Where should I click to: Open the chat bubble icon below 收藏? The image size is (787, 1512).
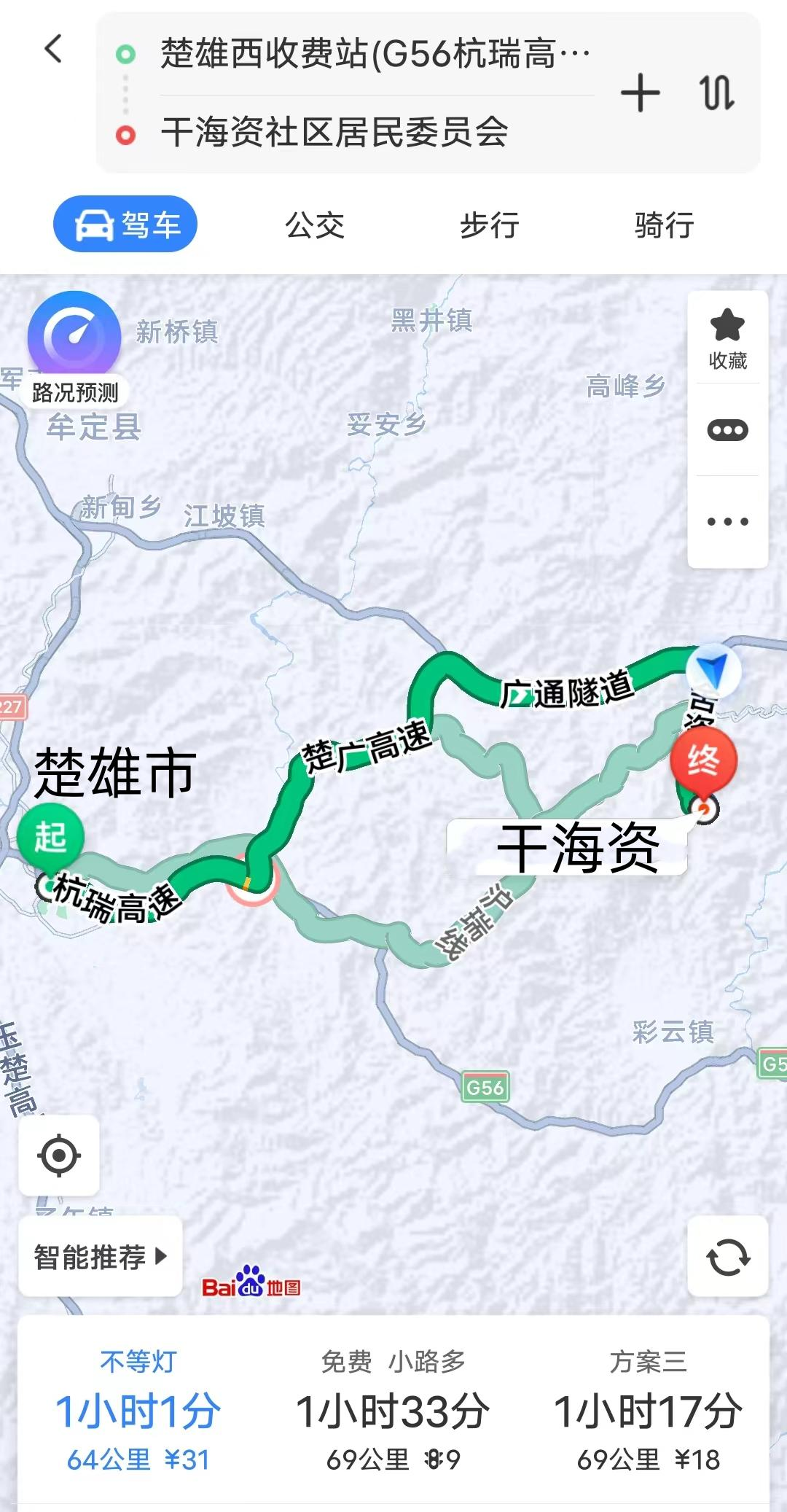point(727,430)
